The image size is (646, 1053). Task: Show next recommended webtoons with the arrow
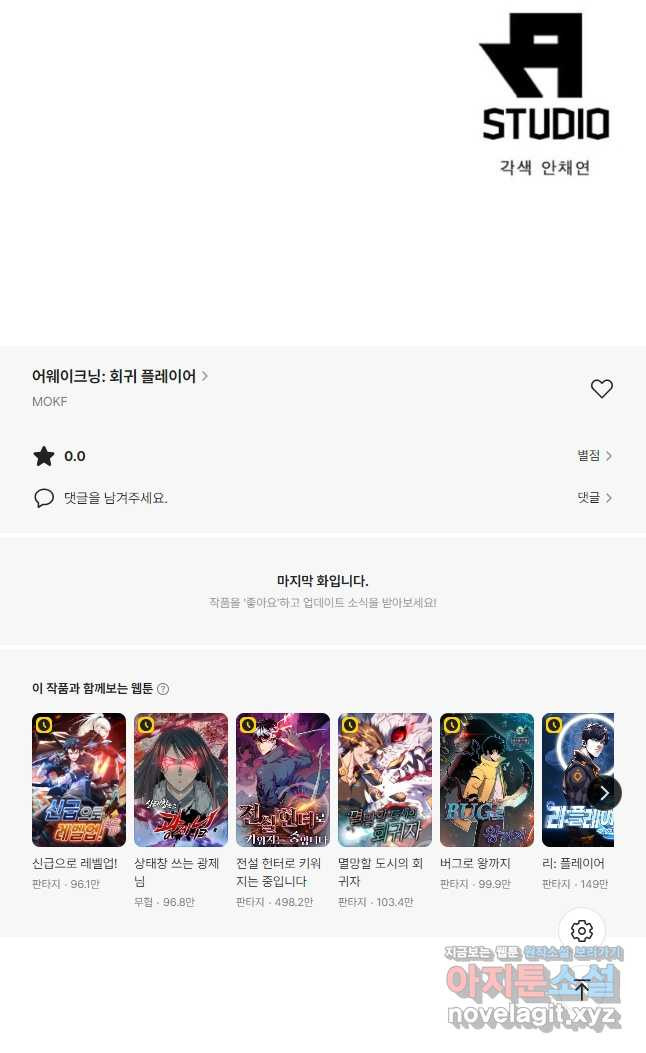click(604, 793)
